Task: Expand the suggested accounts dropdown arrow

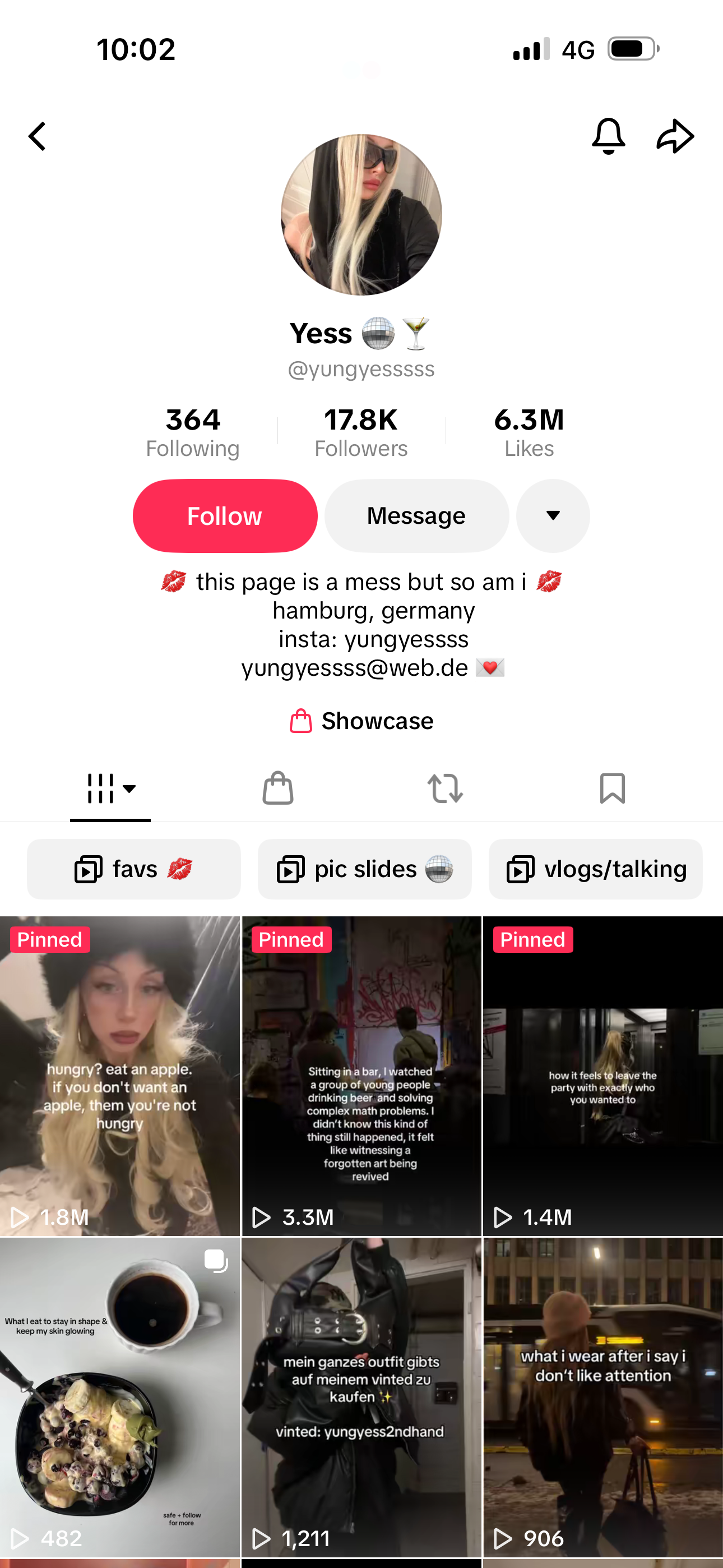Action: tap(553, 515)
